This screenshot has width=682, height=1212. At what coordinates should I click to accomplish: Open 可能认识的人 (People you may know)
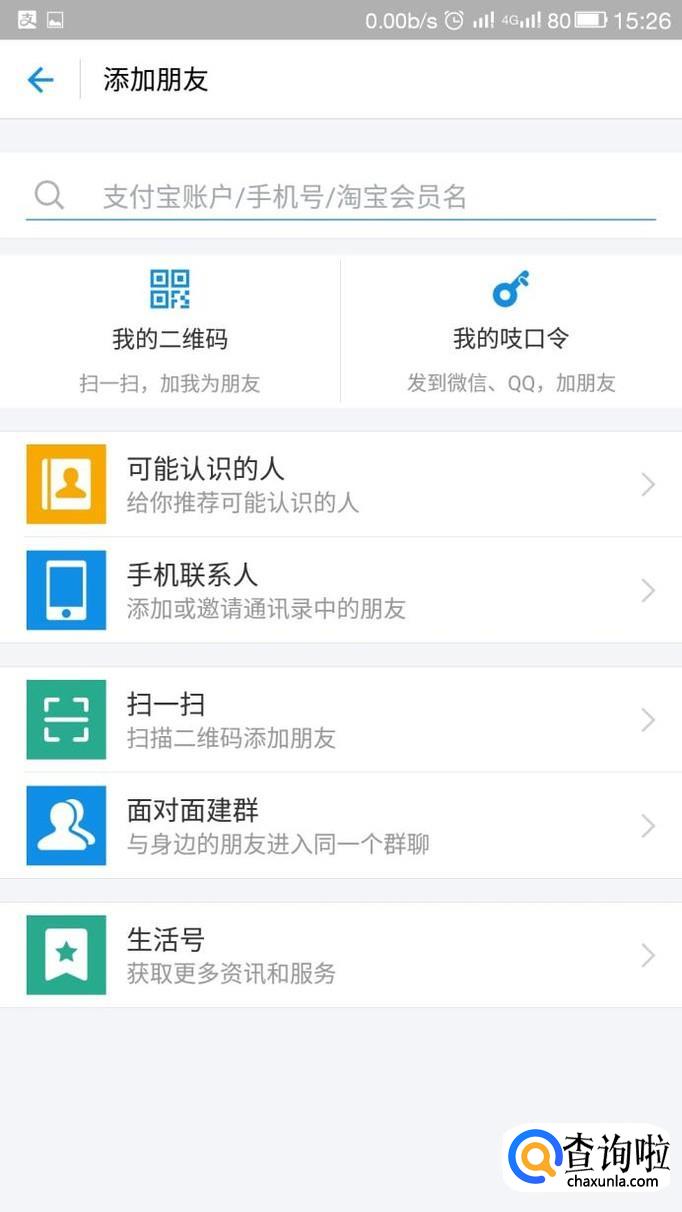tap(340, 485)
